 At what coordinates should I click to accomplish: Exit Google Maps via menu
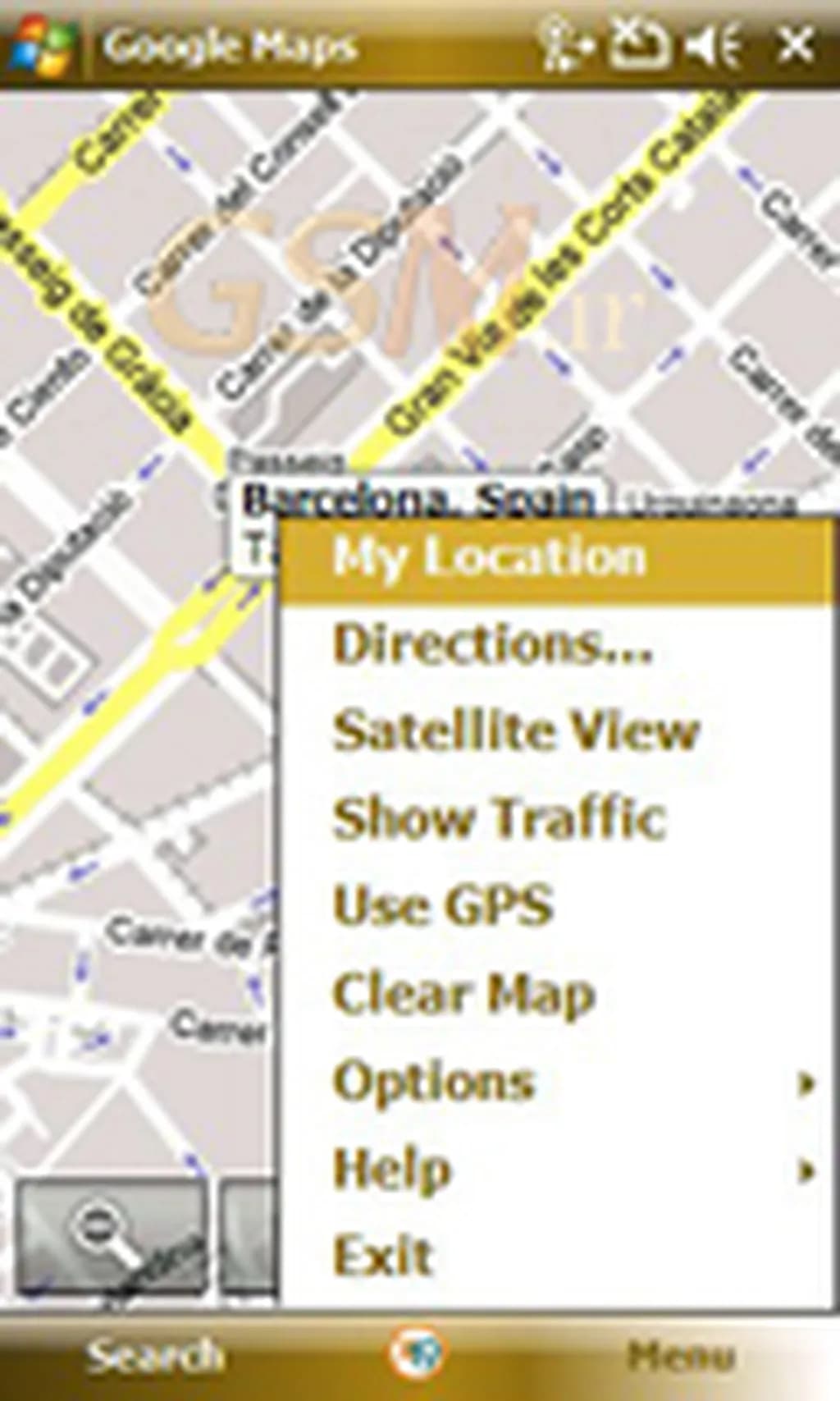382,1256
